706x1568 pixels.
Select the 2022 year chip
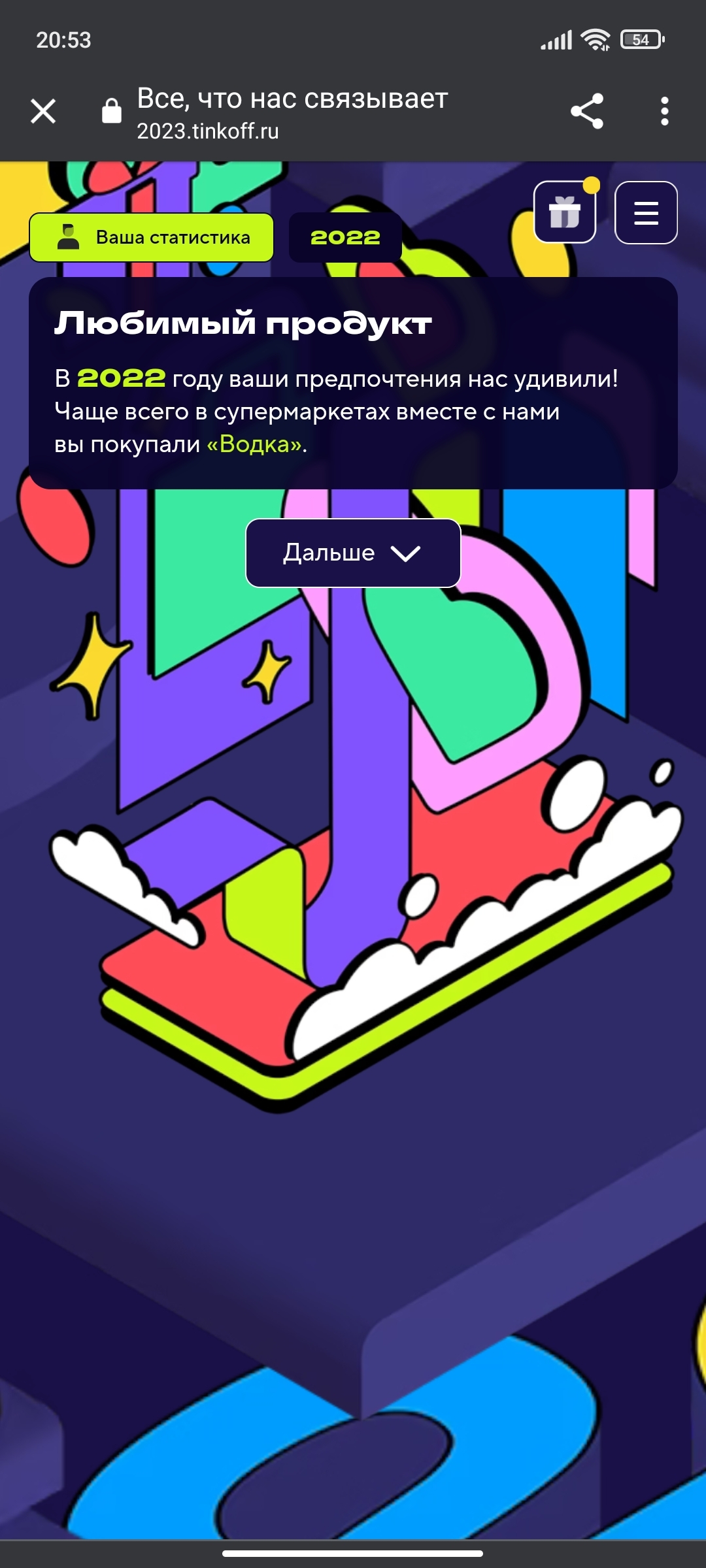coord(345,237)
